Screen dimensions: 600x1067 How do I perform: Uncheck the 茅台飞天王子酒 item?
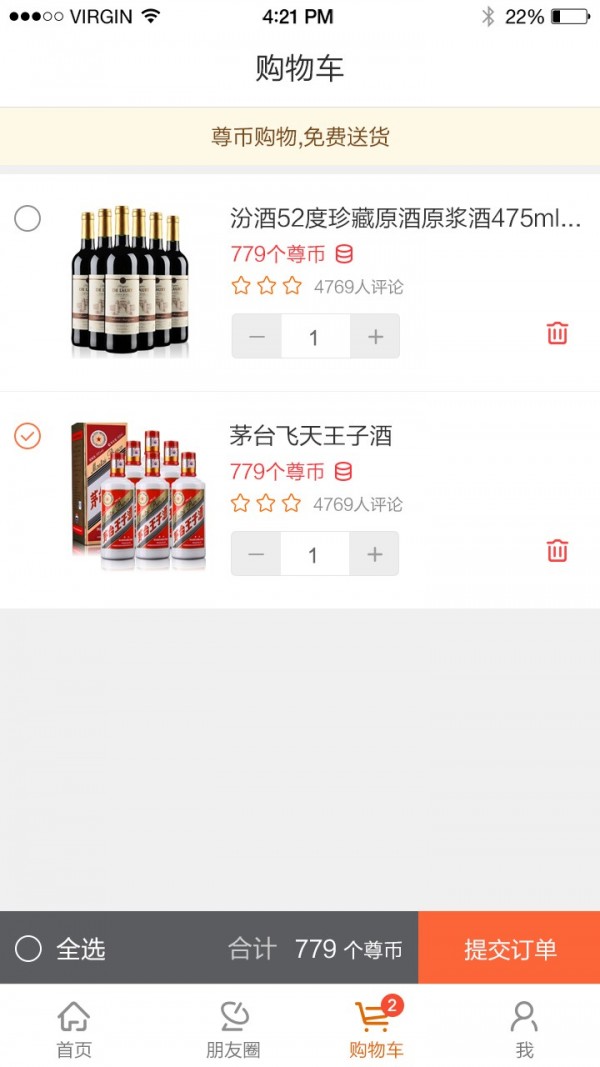[28, 436]
